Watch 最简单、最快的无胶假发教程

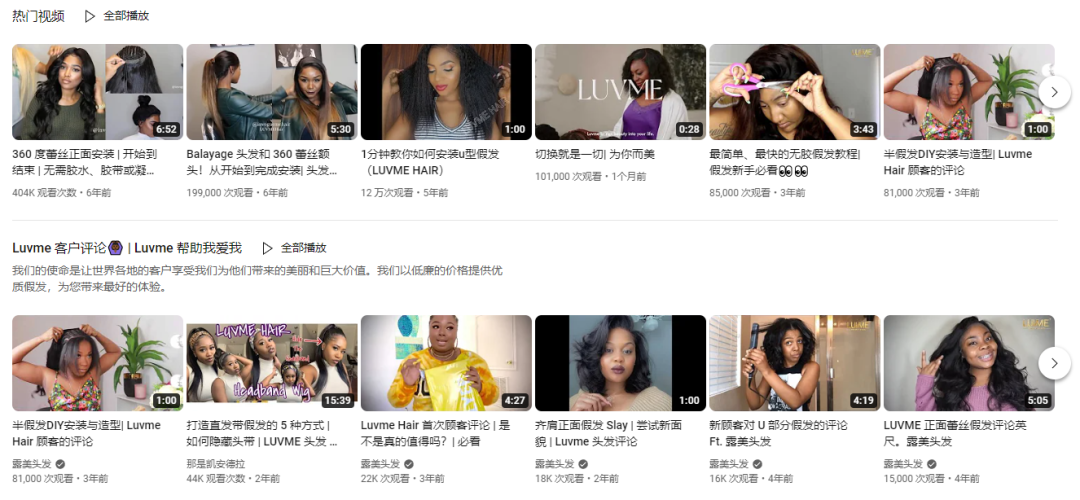click(x=794, y=92)
